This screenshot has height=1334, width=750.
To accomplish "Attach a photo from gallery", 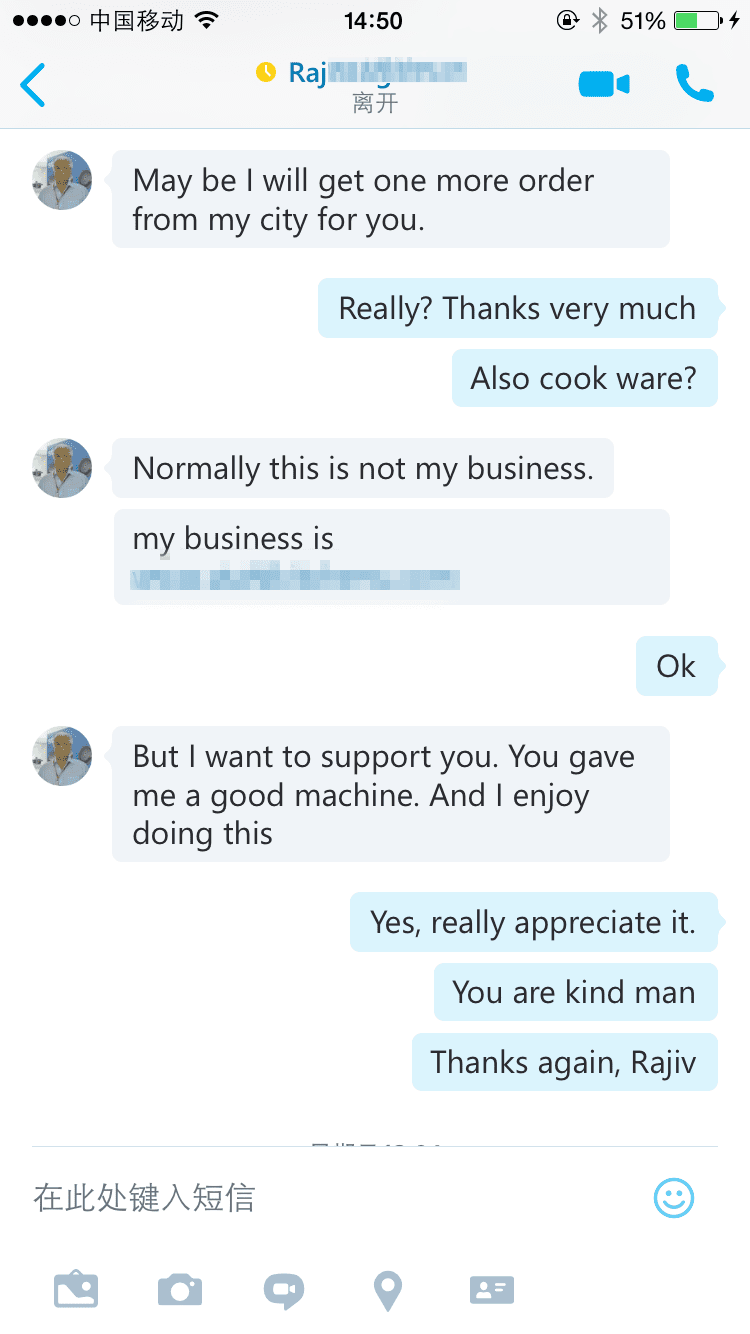I will 76,1290.
